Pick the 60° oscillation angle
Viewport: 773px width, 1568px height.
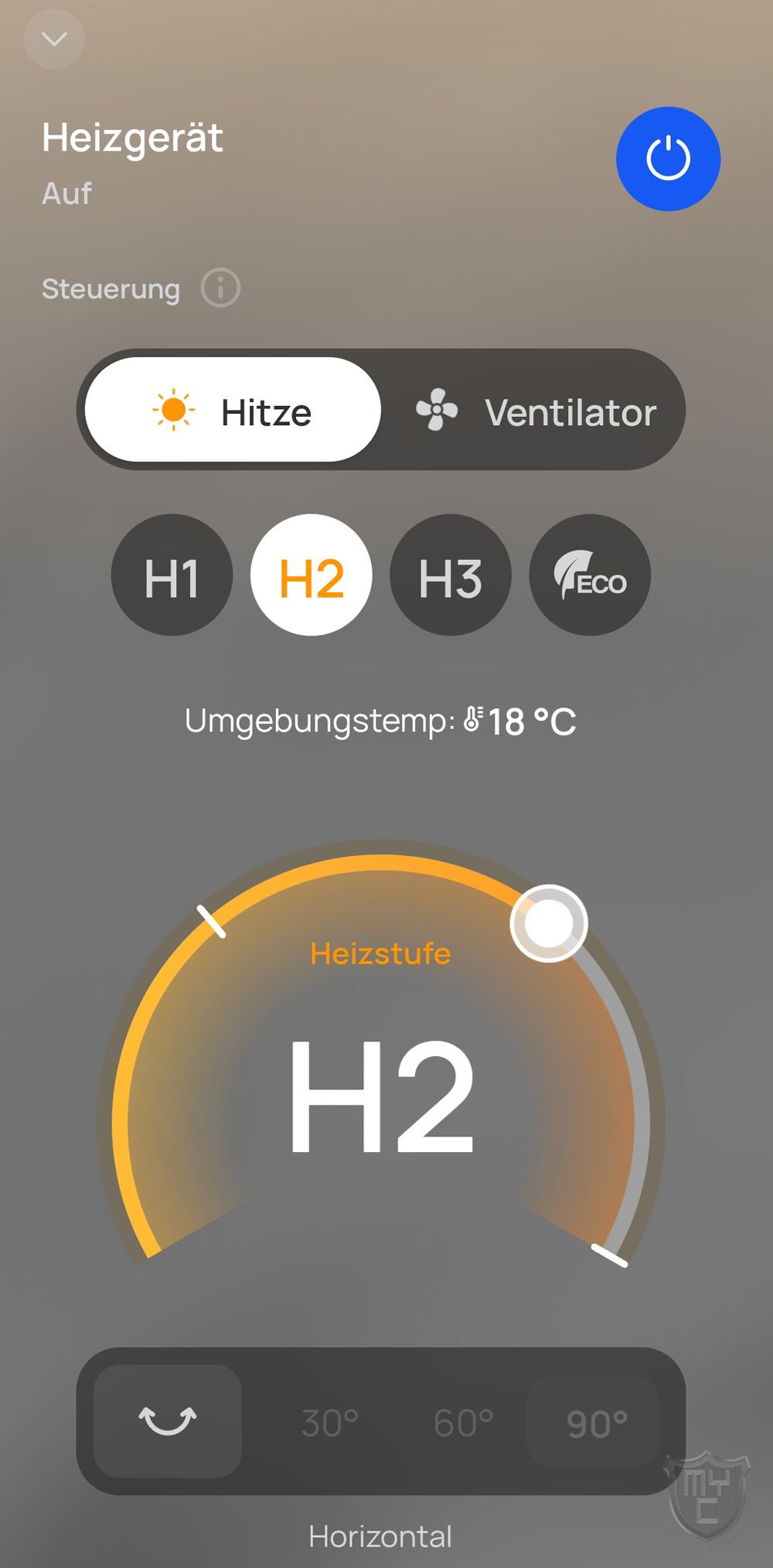[463, 1423]
